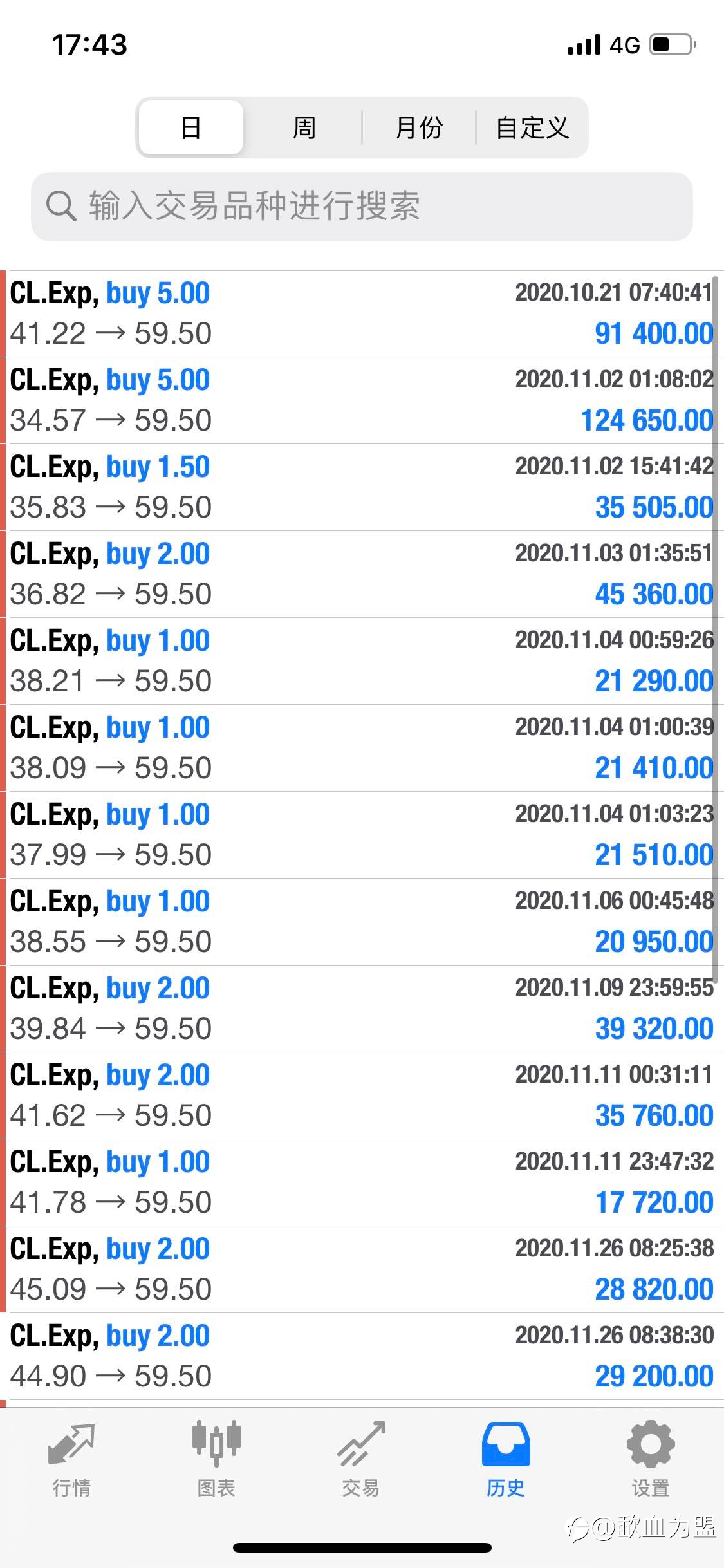Choose the 自定义 custom period tab
This screenshot has height=1568, width=724.
(x=532, y=127)
